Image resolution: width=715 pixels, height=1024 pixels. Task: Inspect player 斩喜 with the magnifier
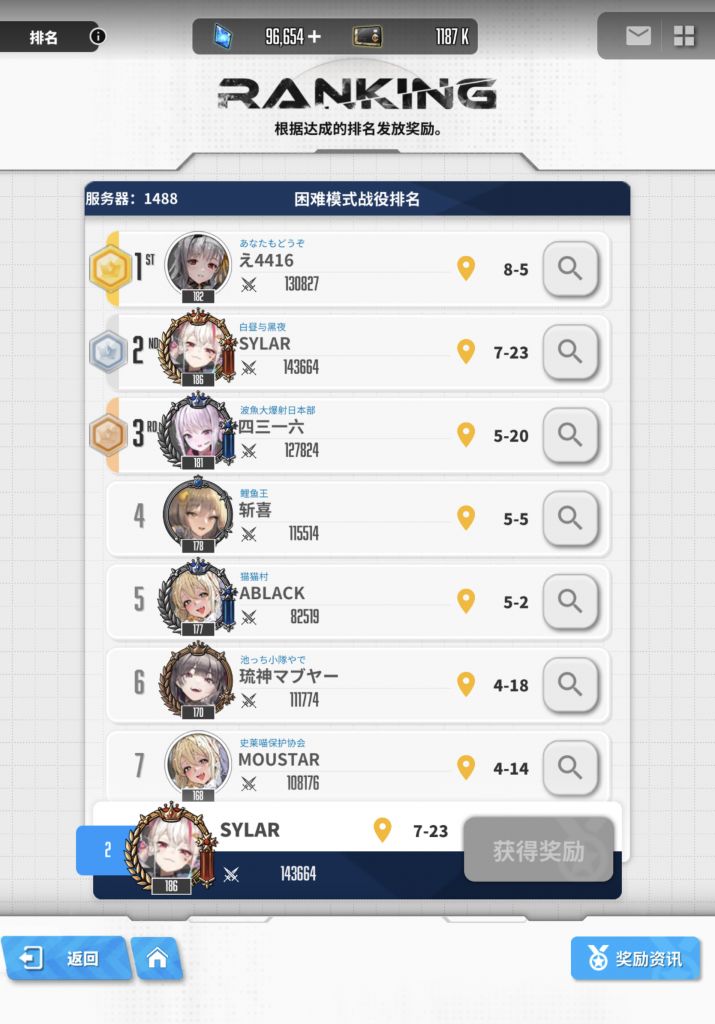(x=570, y=518)
